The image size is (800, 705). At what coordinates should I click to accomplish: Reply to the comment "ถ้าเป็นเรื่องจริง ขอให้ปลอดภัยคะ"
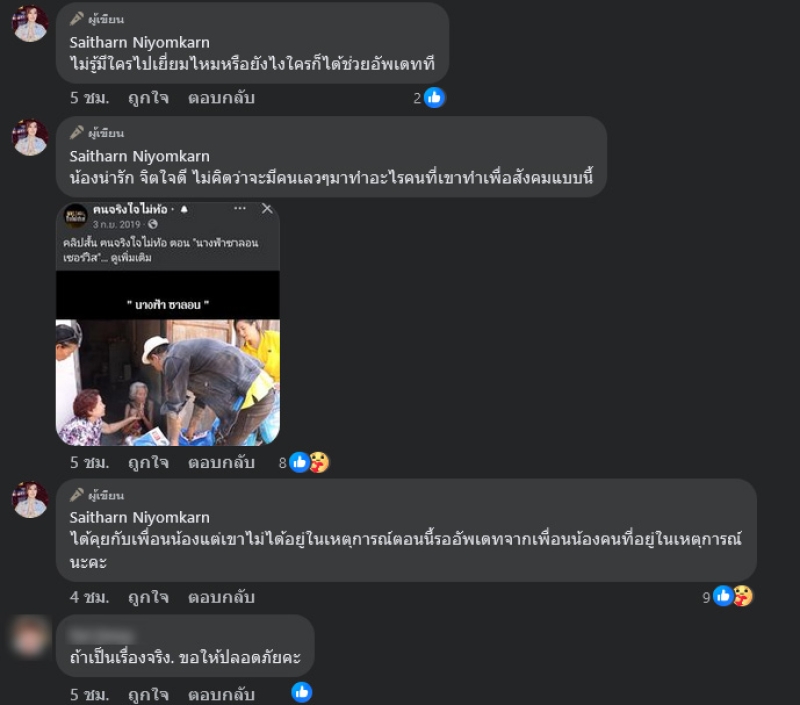point(221,694)
